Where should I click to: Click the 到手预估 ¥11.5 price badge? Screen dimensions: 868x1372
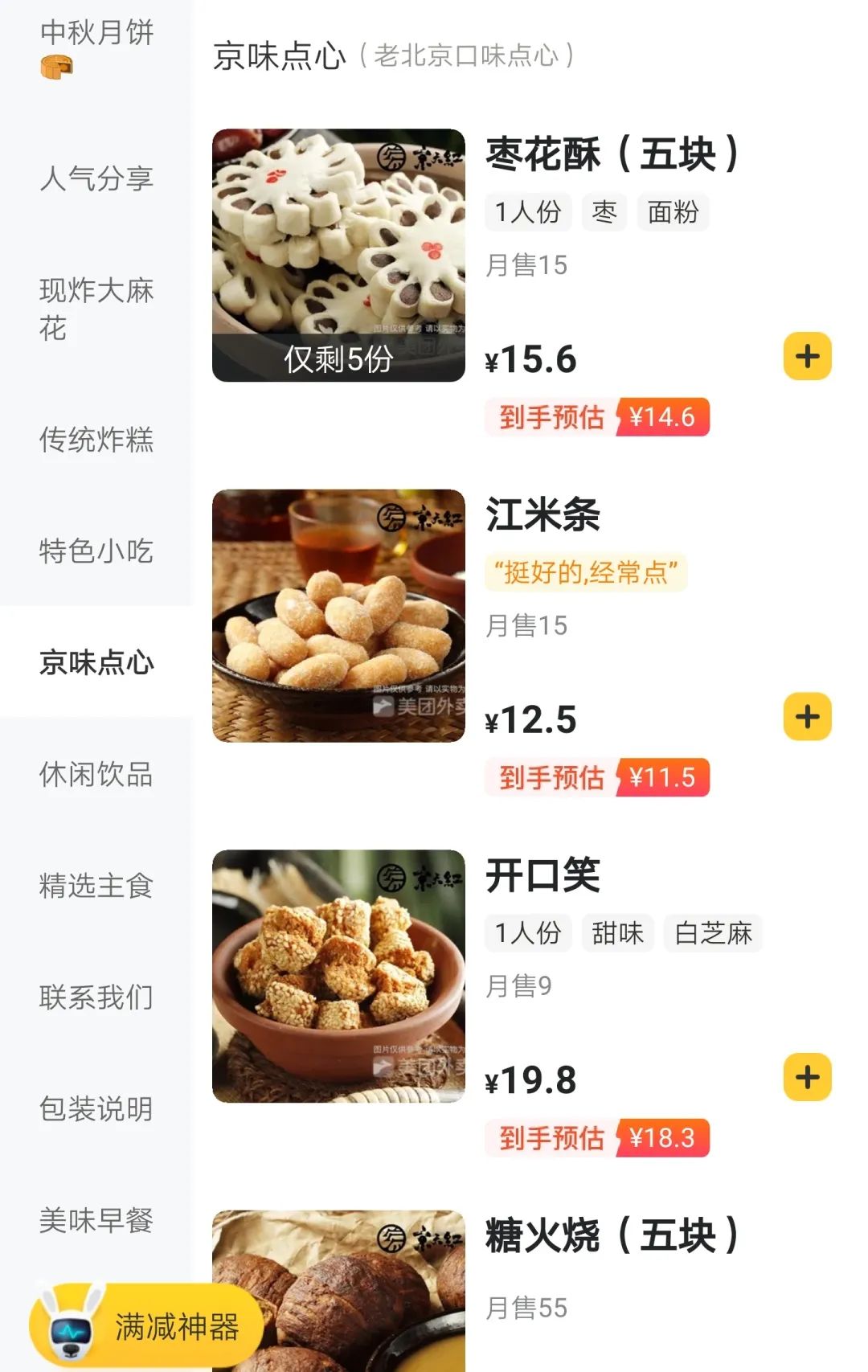[598, 777]
